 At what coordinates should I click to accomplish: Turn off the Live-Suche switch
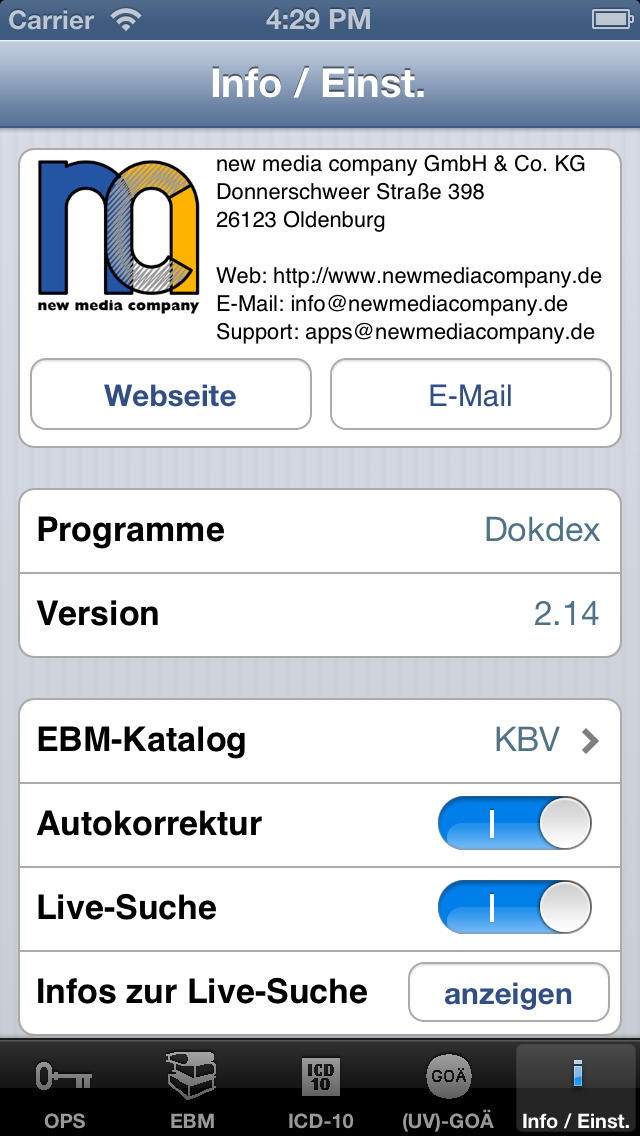pyautogui.click(x=515, y=907)
